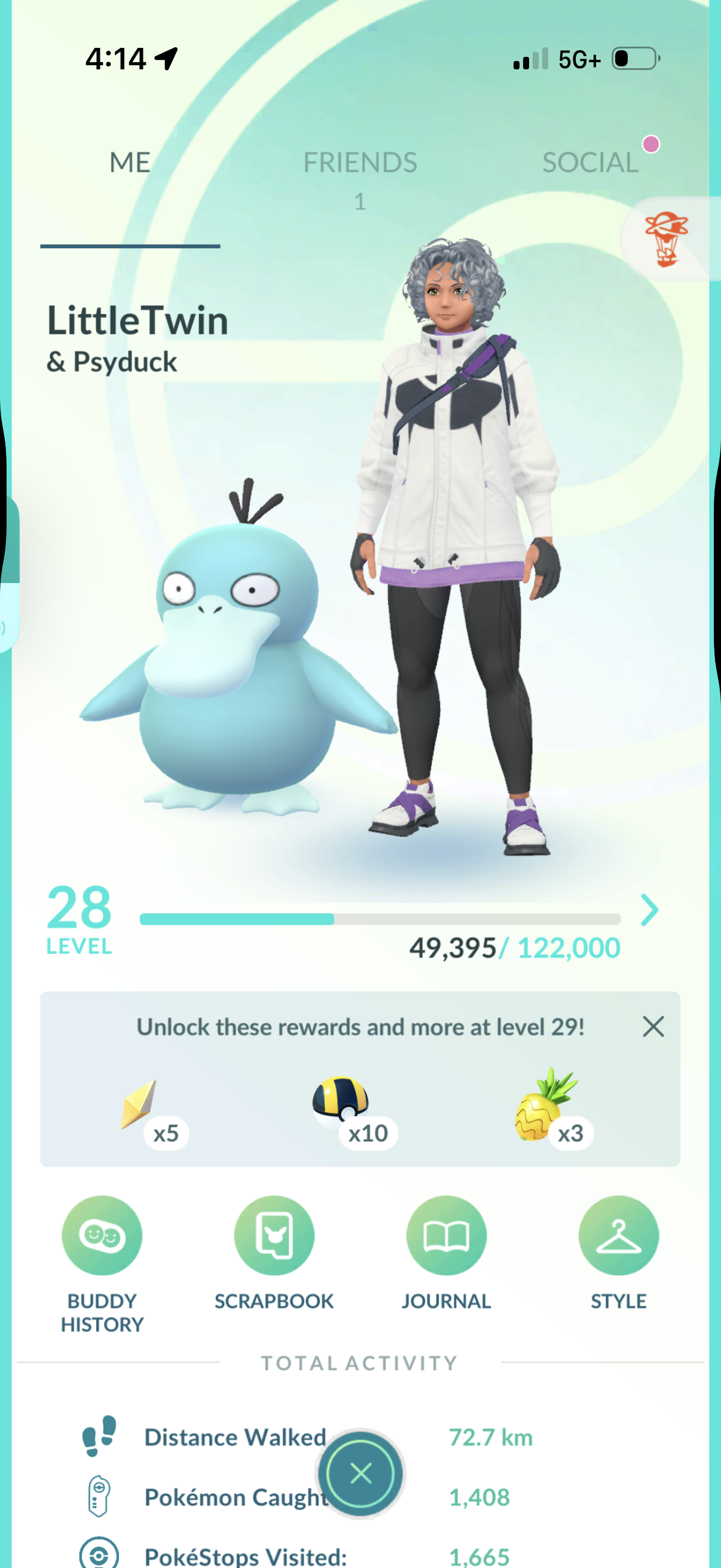Tap the Star Piece reward item
The height and width of the screenshot is (1568, 721).
point(139,1102)
